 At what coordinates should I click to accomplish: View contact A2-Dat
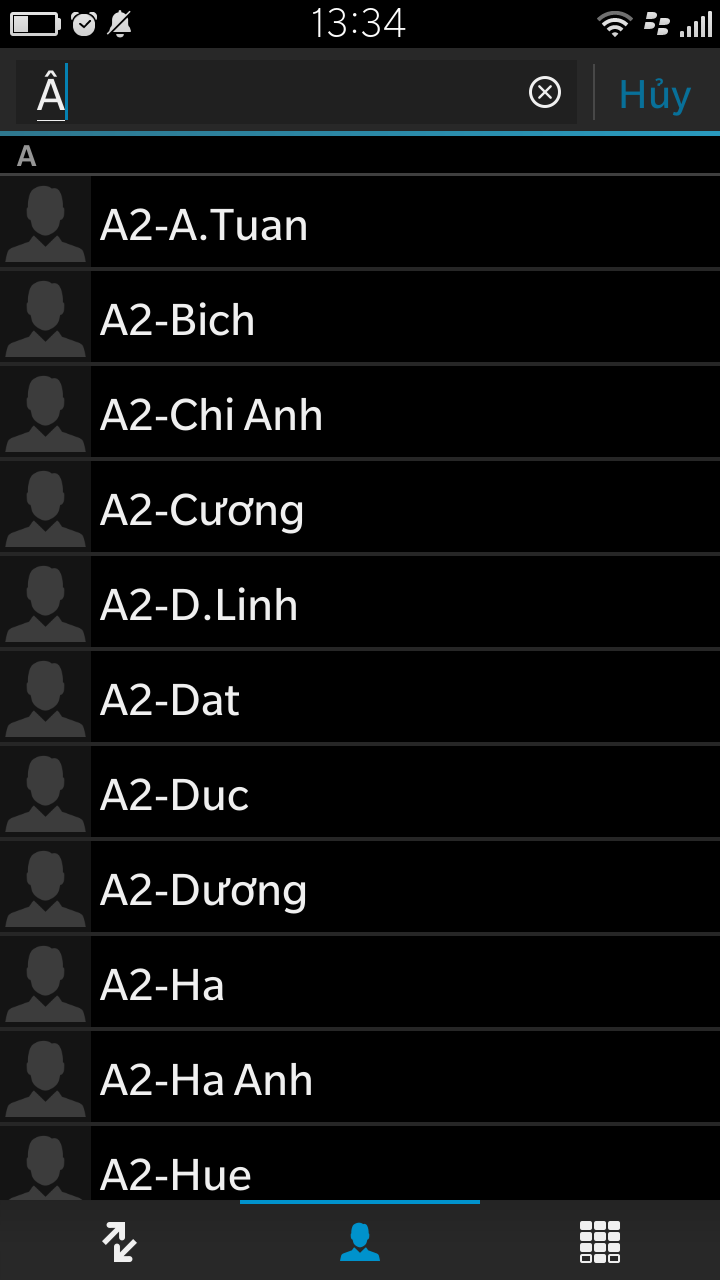pyautogui.click(x=360, y=698)
